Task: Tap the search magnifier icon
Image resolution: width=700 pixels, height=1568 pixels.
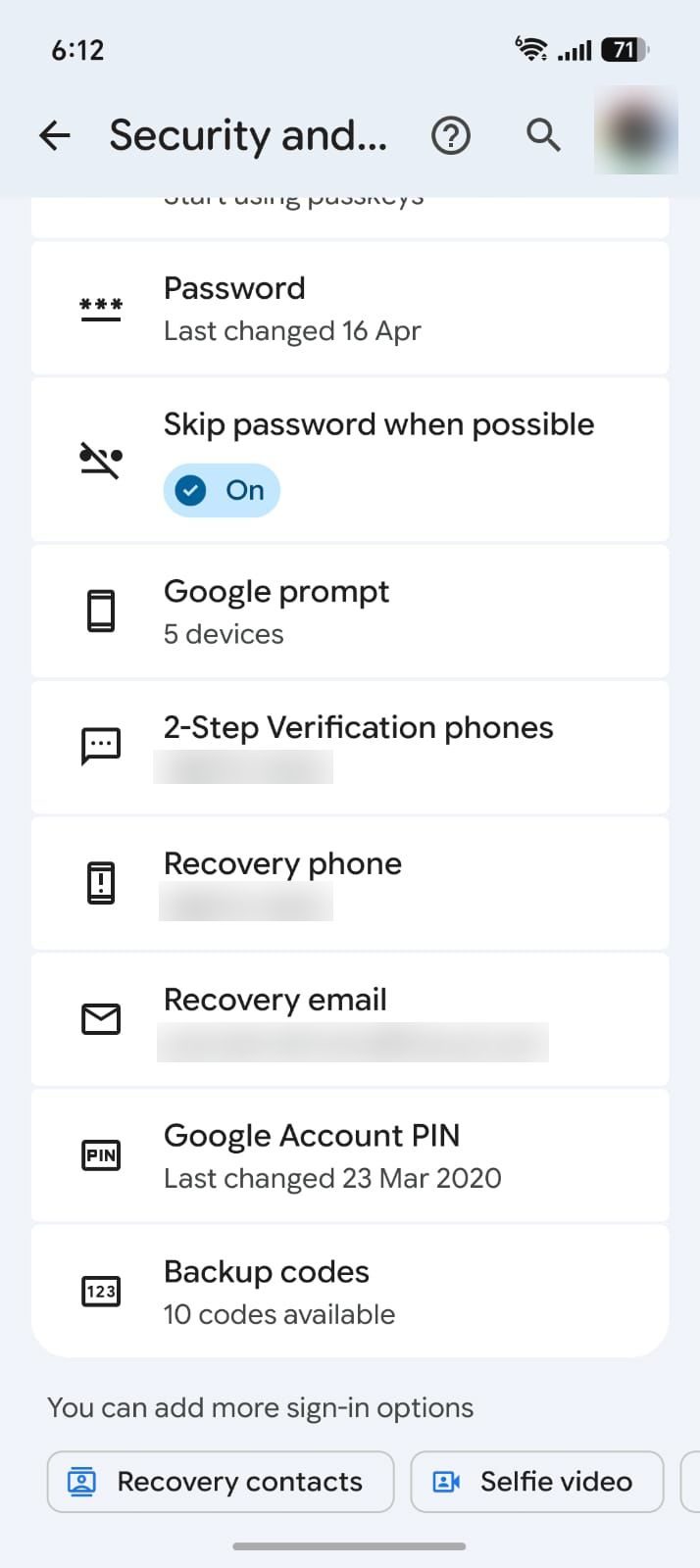Action: coord(543,135)
